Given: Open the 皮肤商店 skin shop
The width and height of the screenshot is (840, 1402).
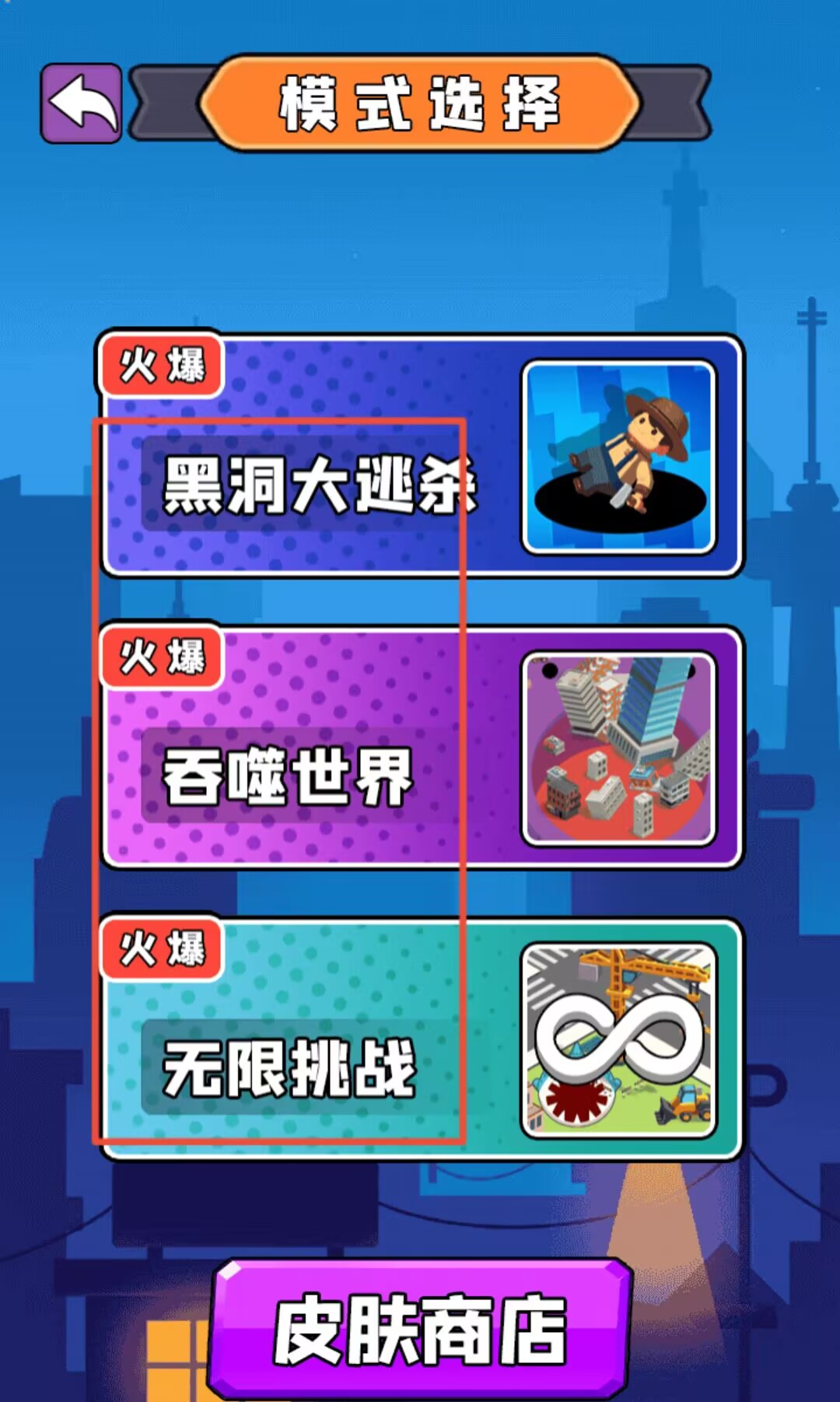Looking at the screenshot, I should click(420, 1330).
